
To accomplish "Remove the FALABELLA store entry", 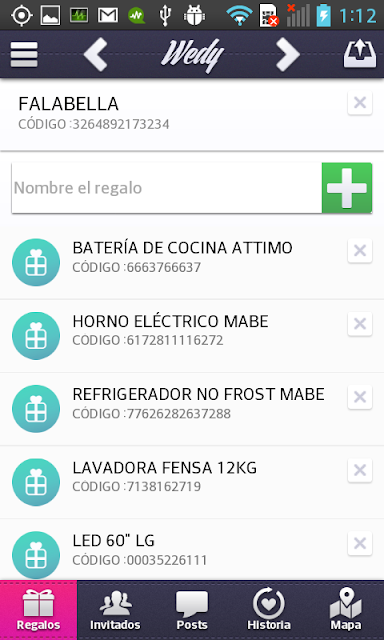I will [x=360, y=103].
